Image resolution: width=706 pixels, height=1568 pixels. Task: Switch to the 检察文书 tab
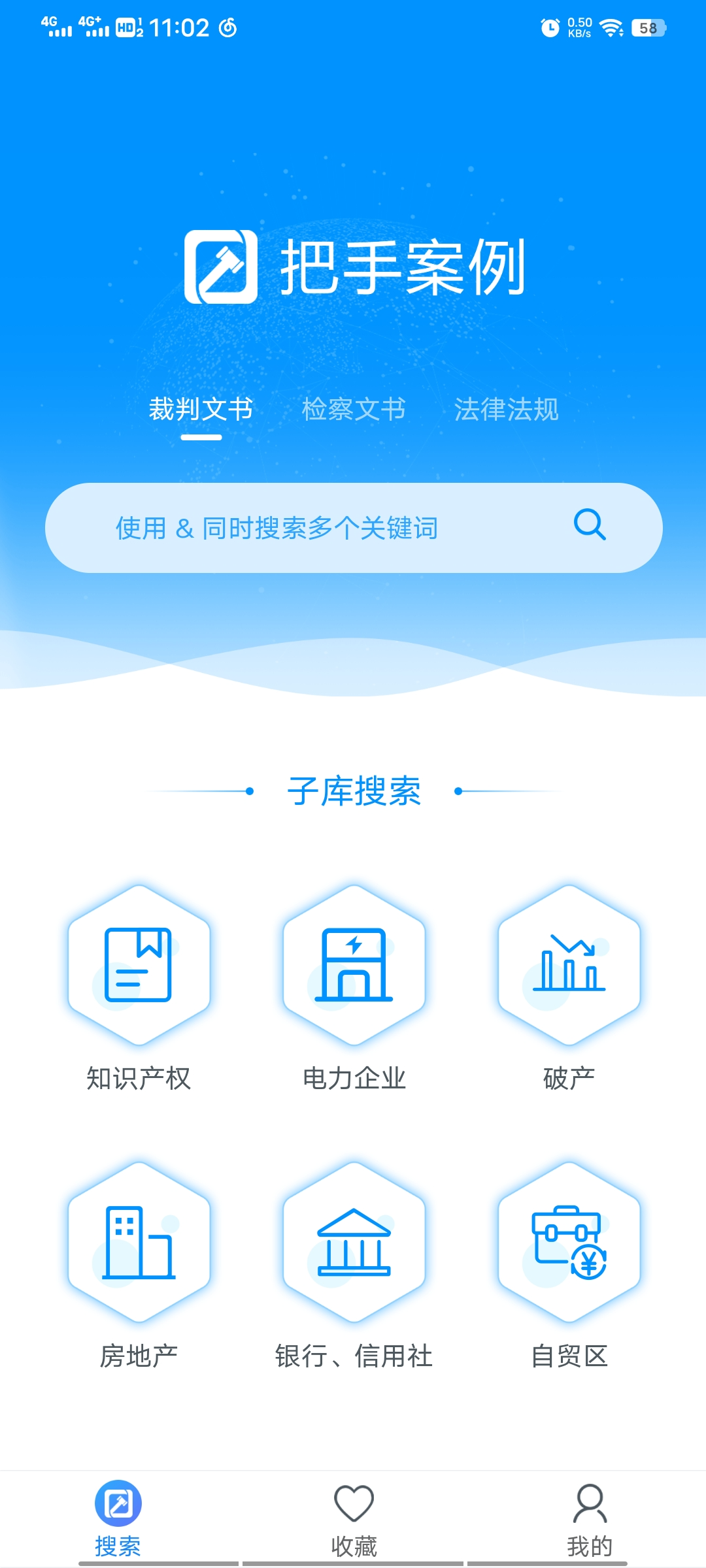354,410
